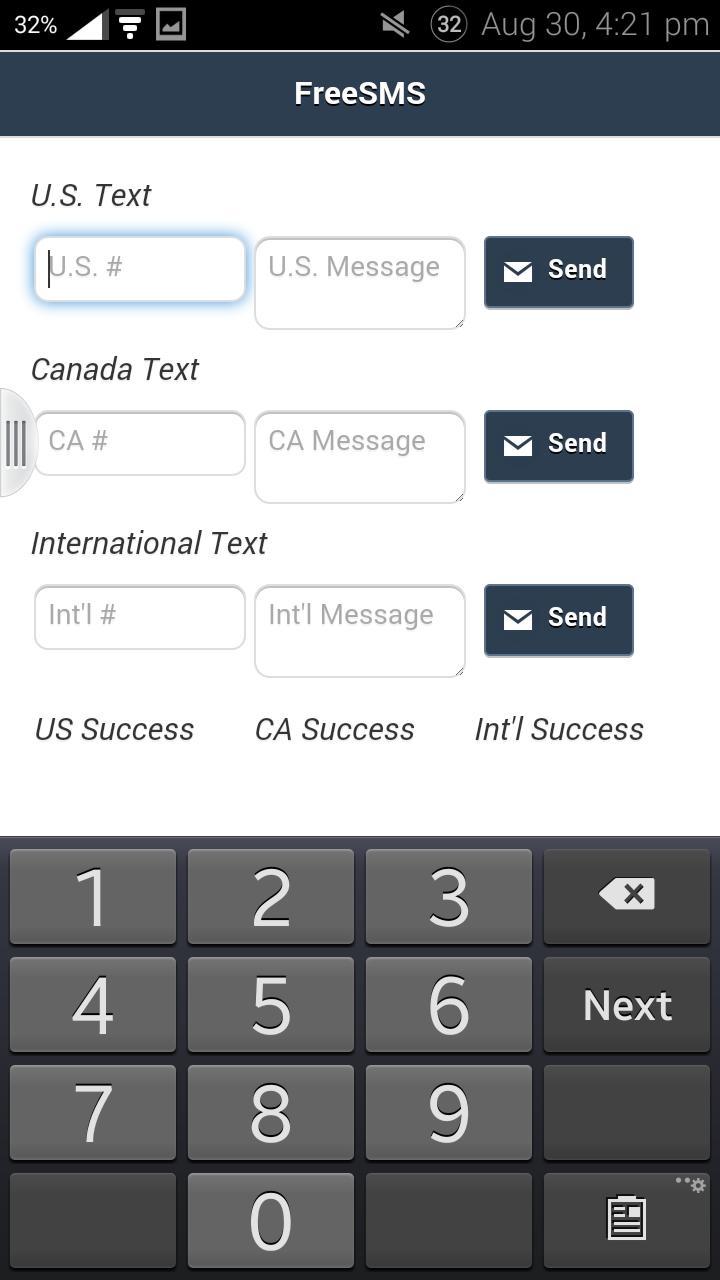
Task: Open the side handle on the left edge
Action: click(x=15, y=443)
